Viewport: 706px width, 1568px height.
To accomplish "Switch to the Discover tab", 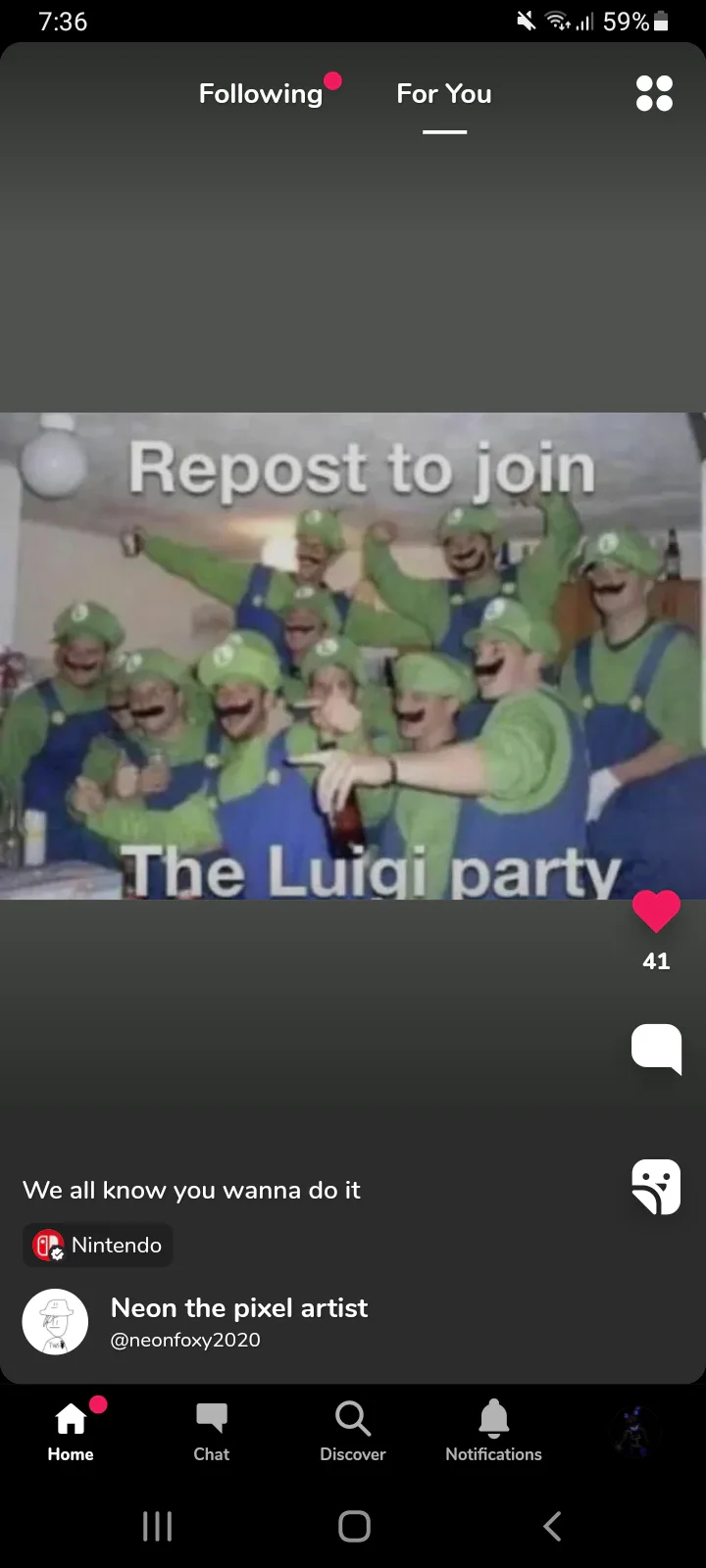I will tap(353, 1431).
